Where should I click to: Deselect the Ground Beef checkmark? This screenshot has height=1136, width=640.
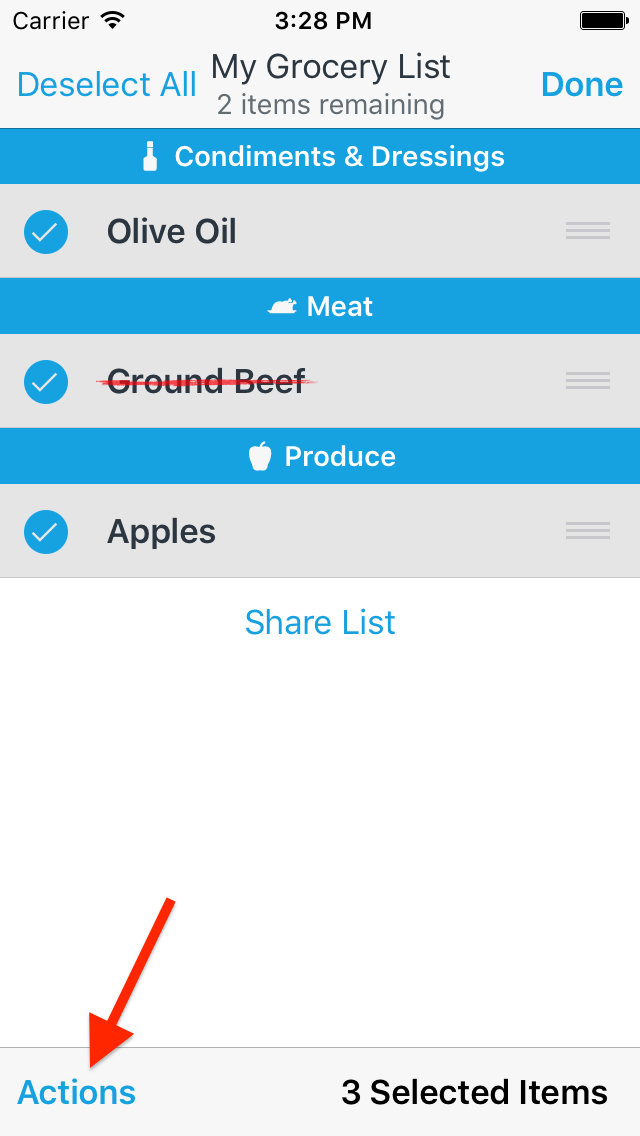coord(46,382)
